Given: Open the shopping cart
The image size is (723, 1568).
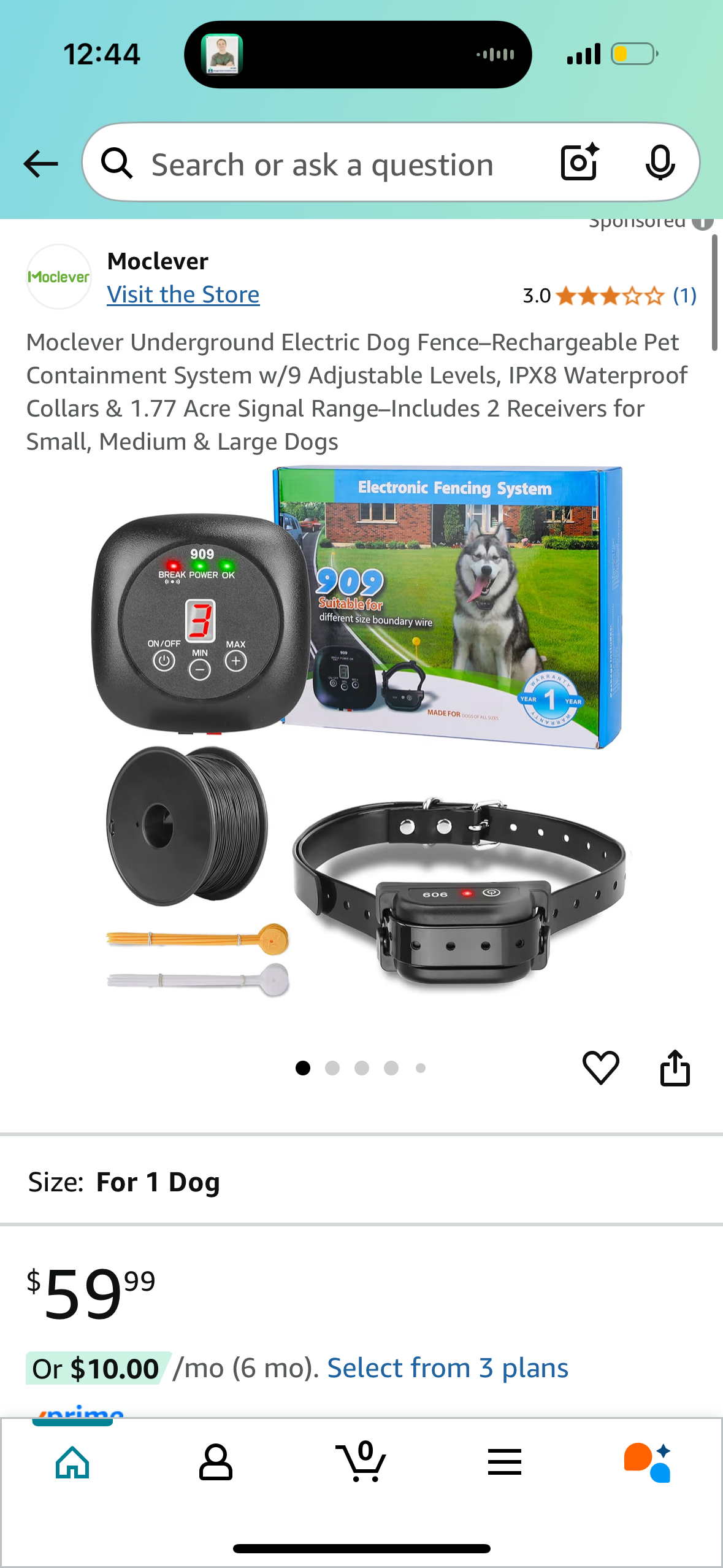Looking at the screenshot, I should click(x=361, y=1462).
